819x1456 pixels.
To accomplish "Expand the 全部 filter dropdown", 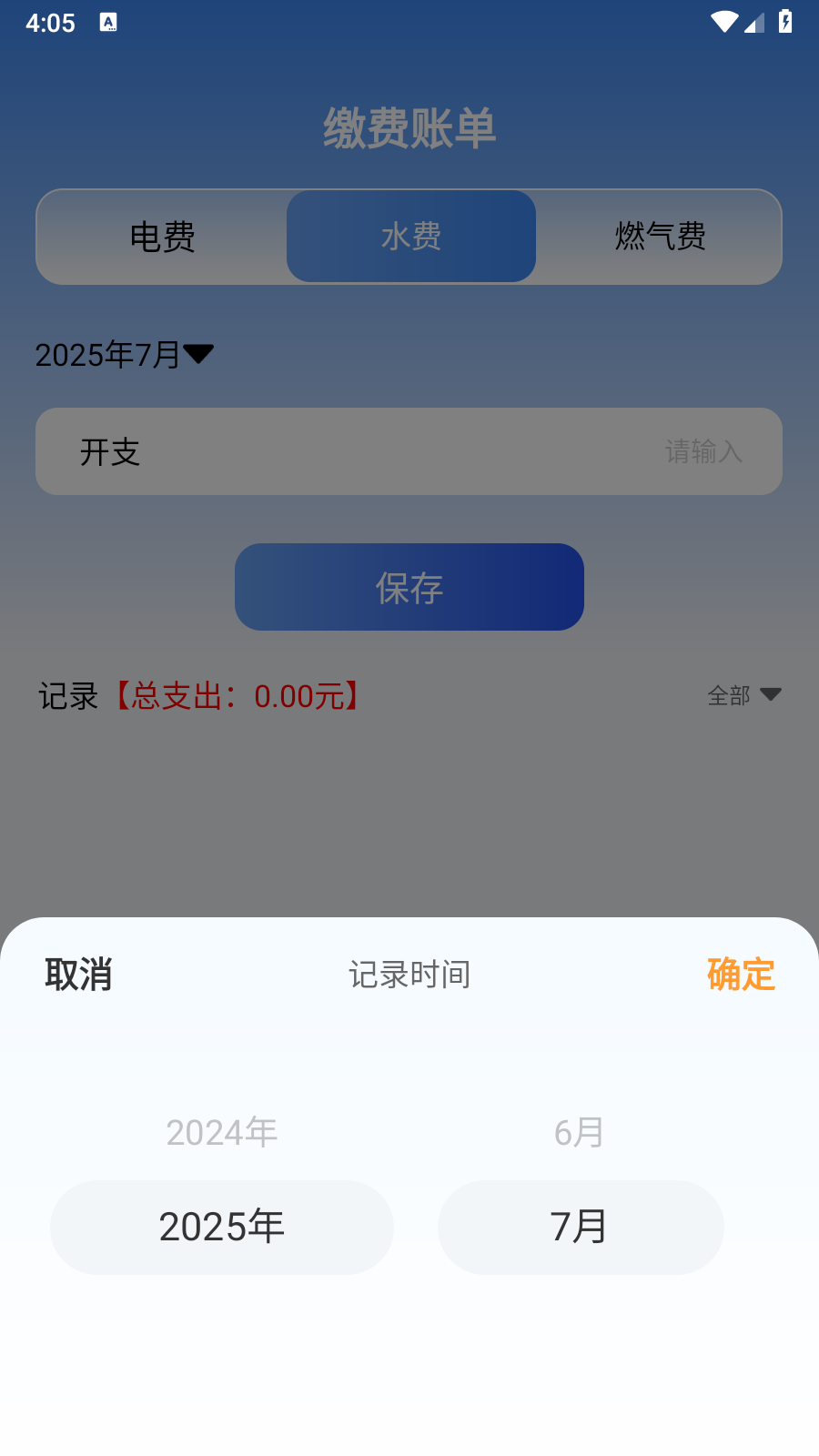I will tap(744, 695).
